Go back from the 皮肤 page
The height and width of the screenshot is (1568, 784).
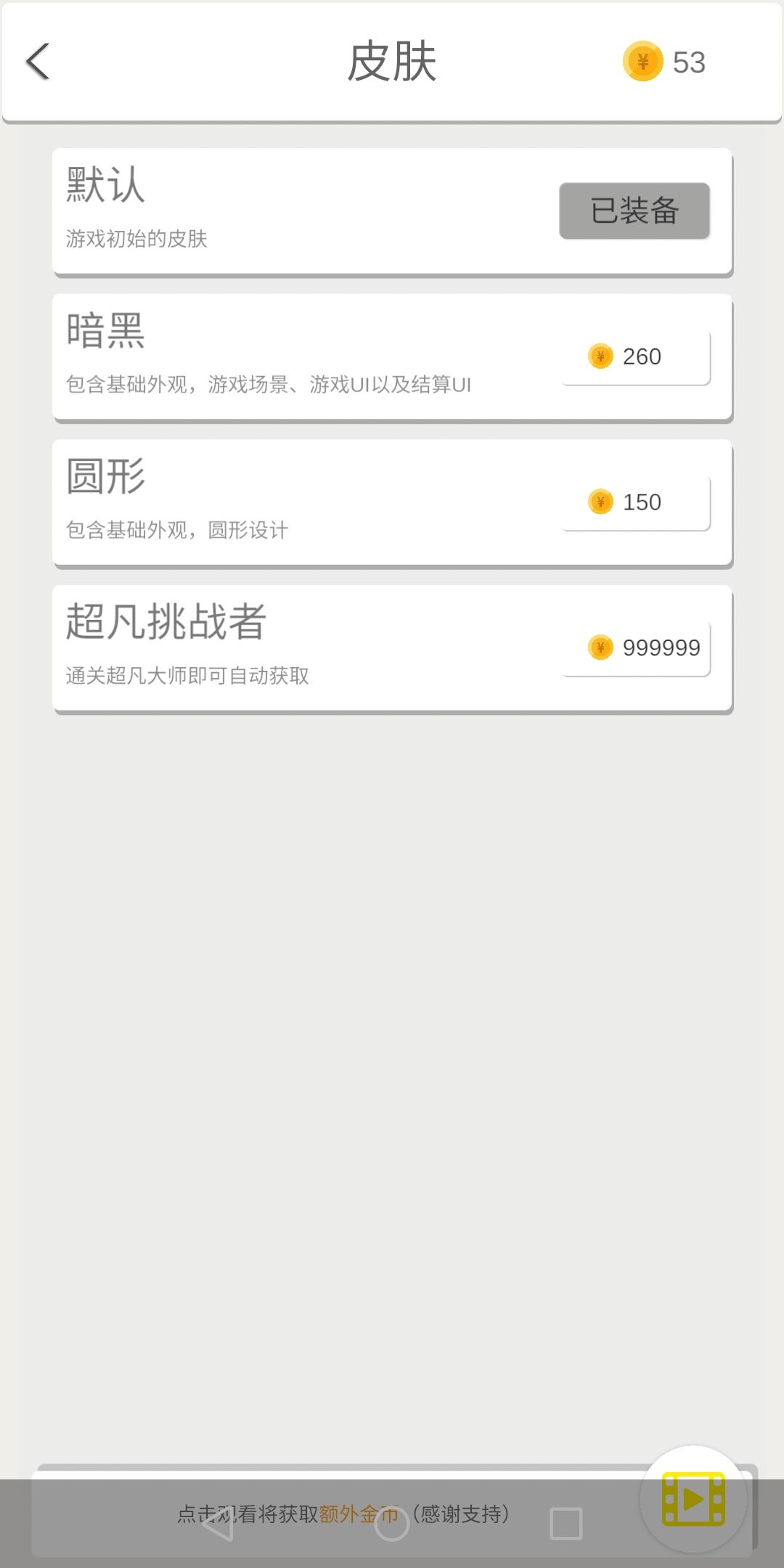pyautogui.click(x=38, y=62)
